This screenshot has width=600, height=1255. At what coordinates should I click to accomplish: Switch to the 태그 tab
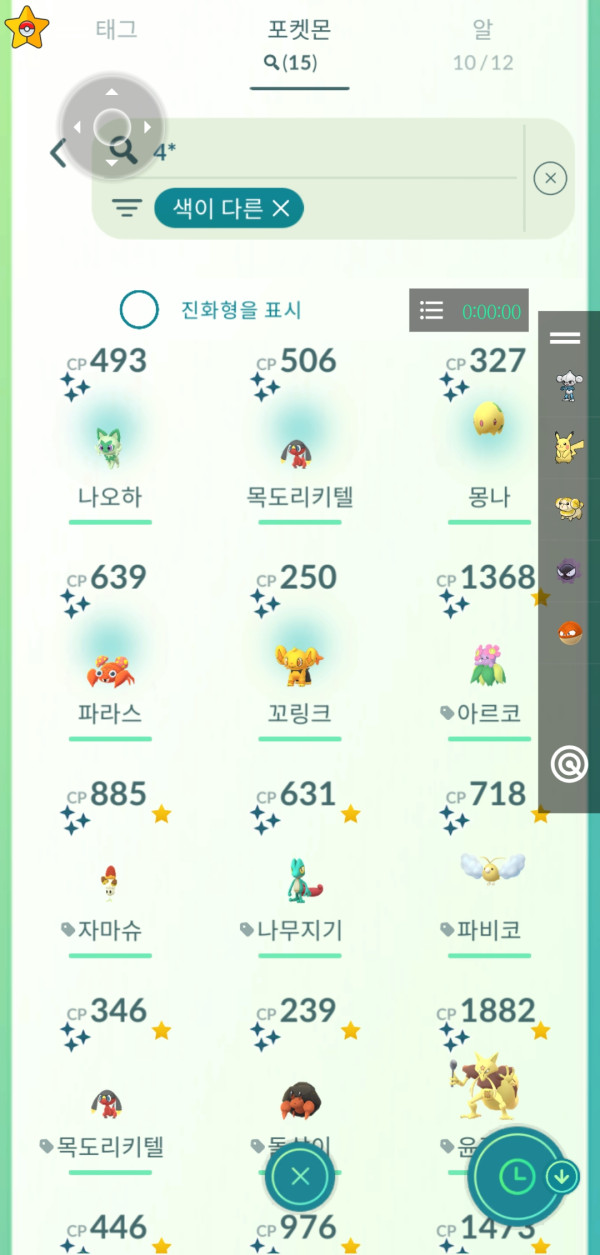116,30
